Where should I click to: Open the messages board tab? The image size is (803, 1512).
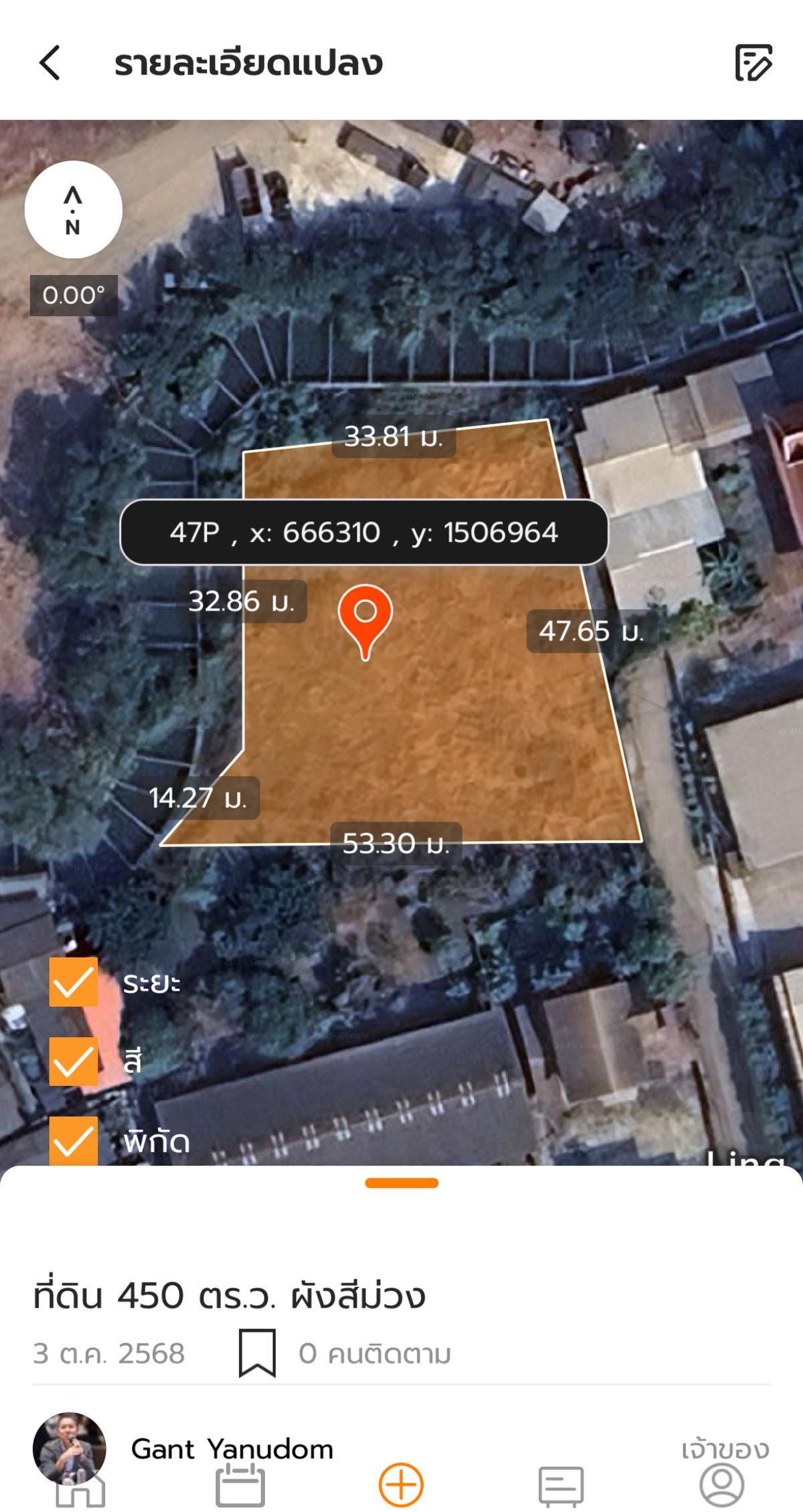(561, 1486)
